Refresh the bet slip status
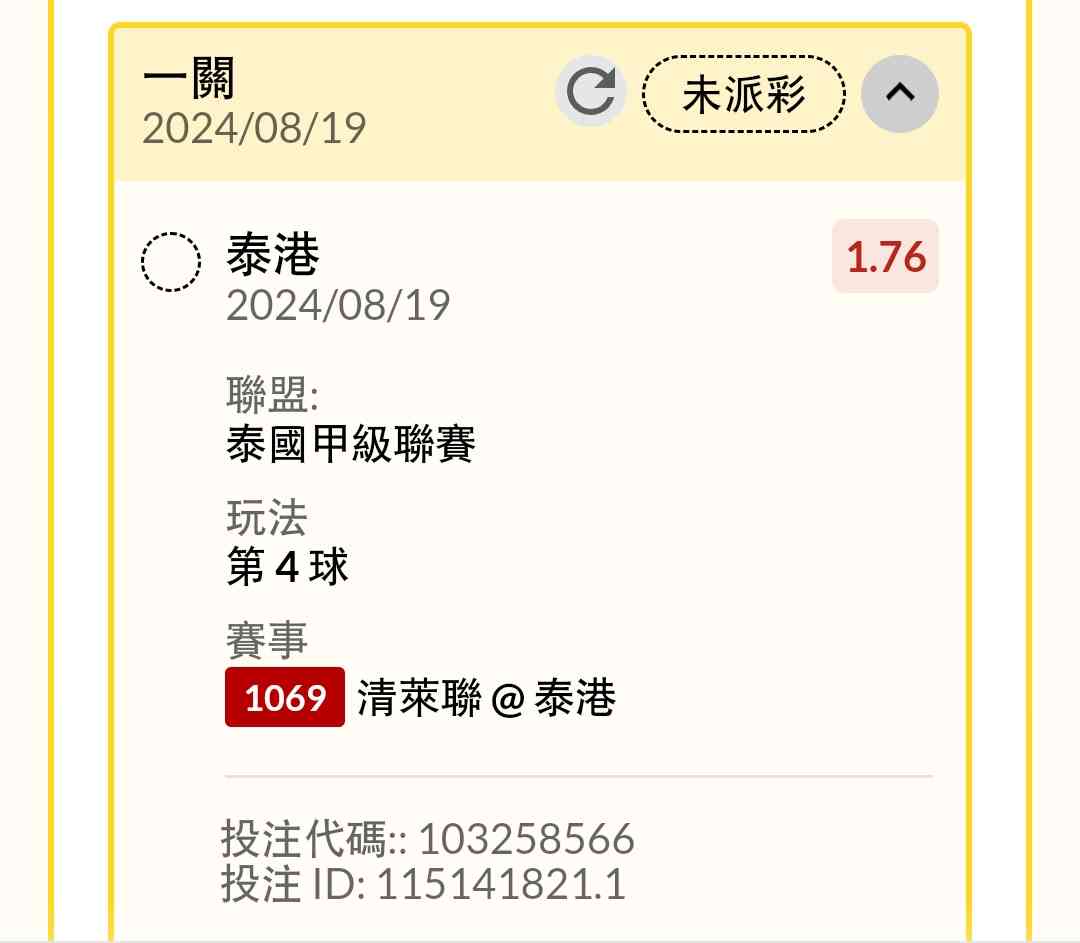The width and height of the screenshot is (1080, 943). (590, 94)
